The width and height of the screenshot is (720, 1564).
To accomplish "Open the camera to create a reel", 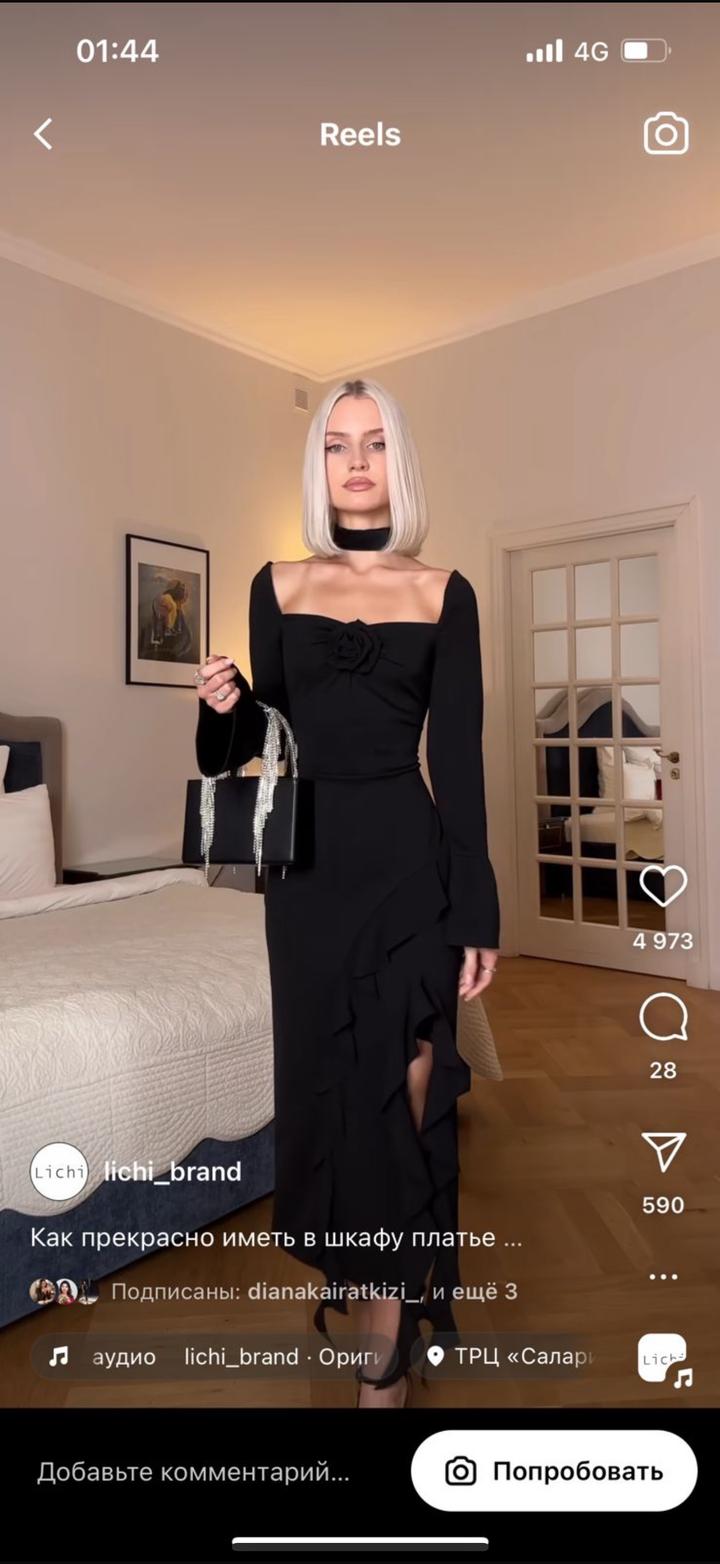I will (x=666, y=134).
